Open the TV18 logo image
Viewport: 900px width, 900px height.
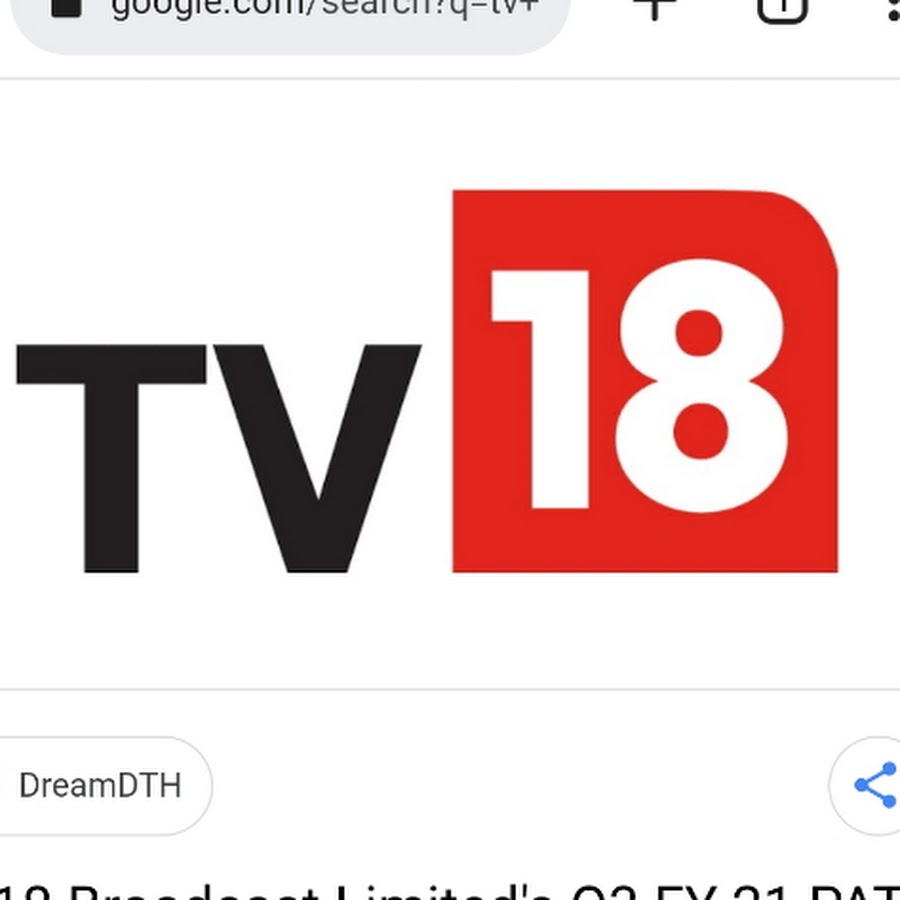click(x=428, y=382)
